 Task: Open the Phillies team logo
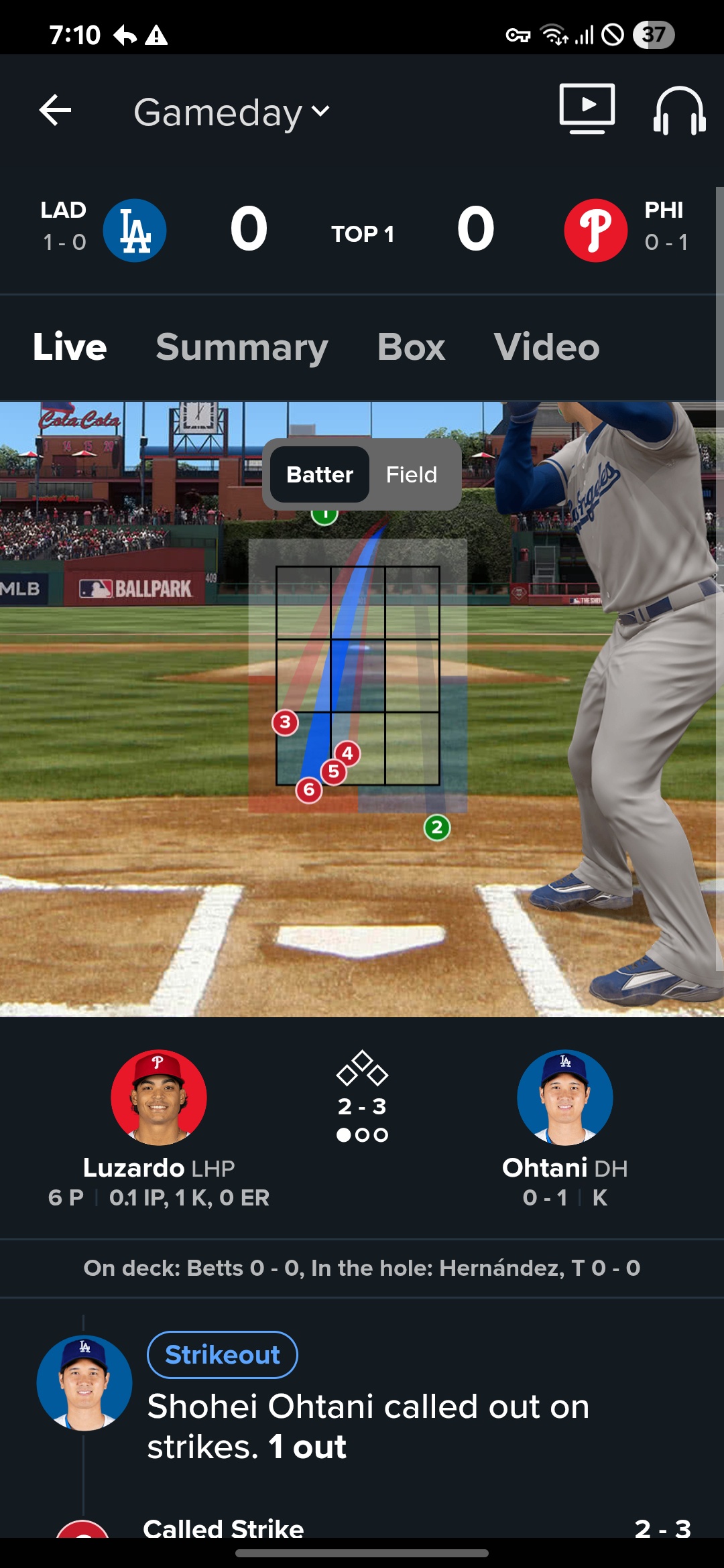[595, 231]
